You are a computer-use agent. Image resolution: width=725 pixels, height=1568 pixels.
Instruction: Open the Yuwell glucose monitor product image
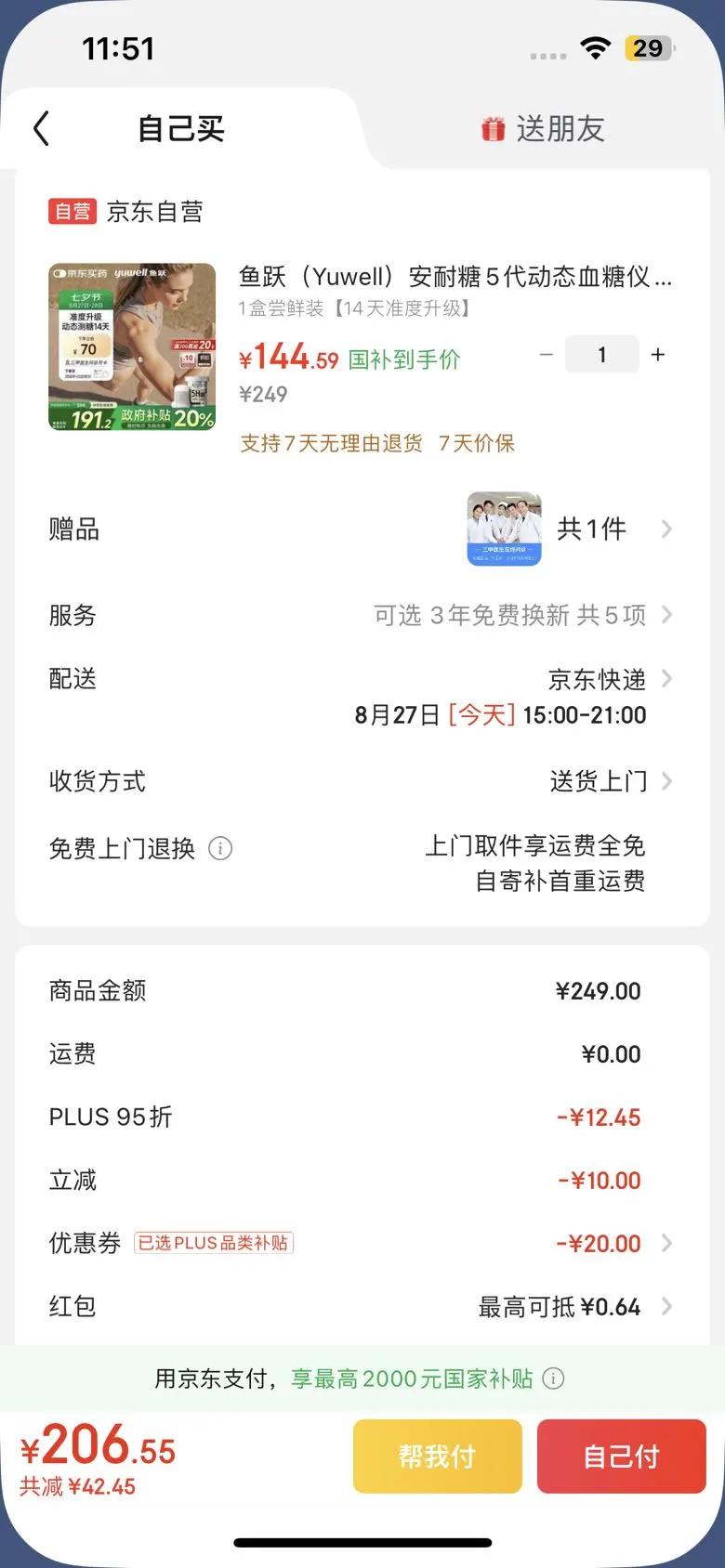[132, 346]
